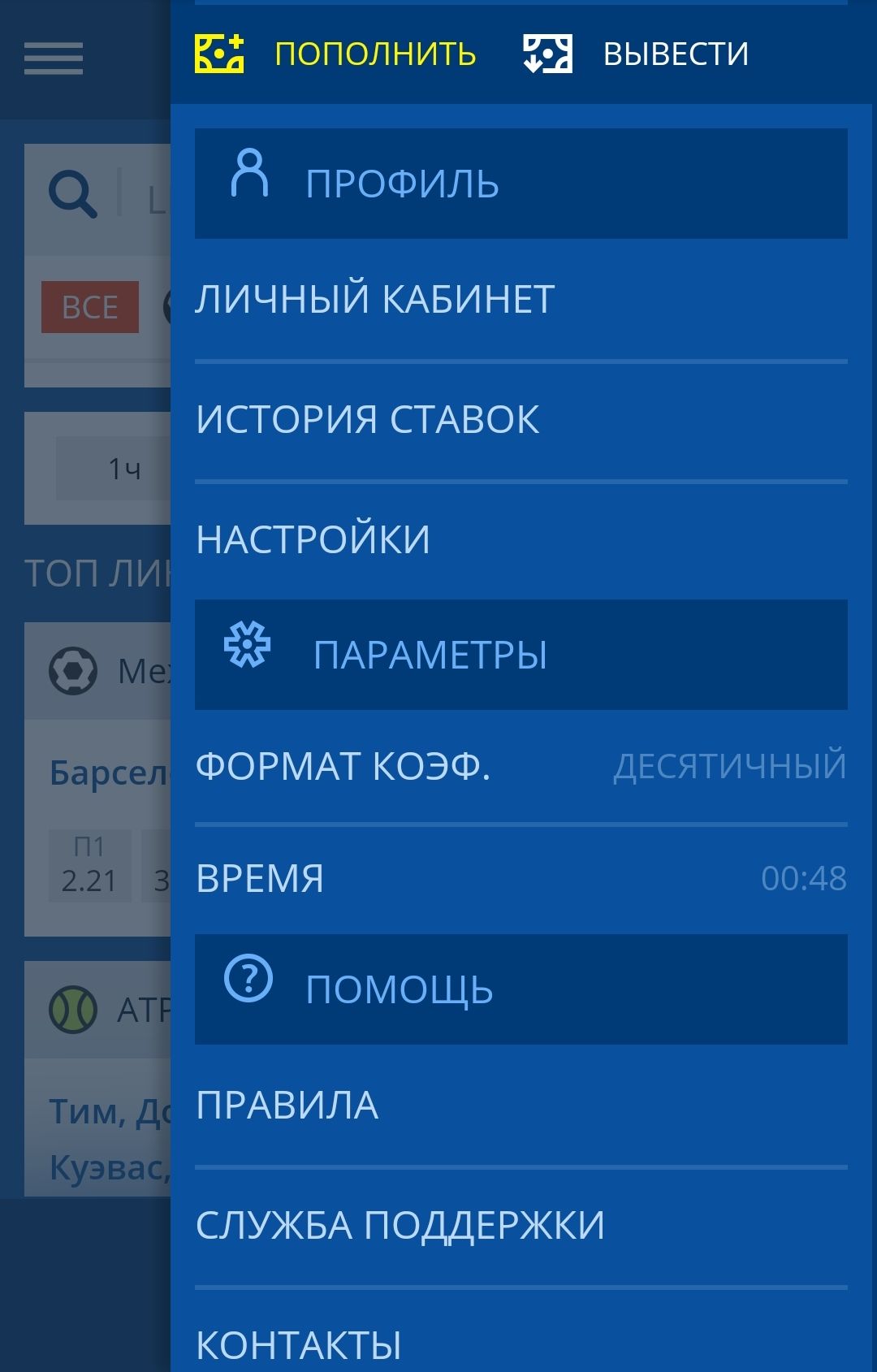Click the tennis ball icon near ATP

[x=71, y=1007]
